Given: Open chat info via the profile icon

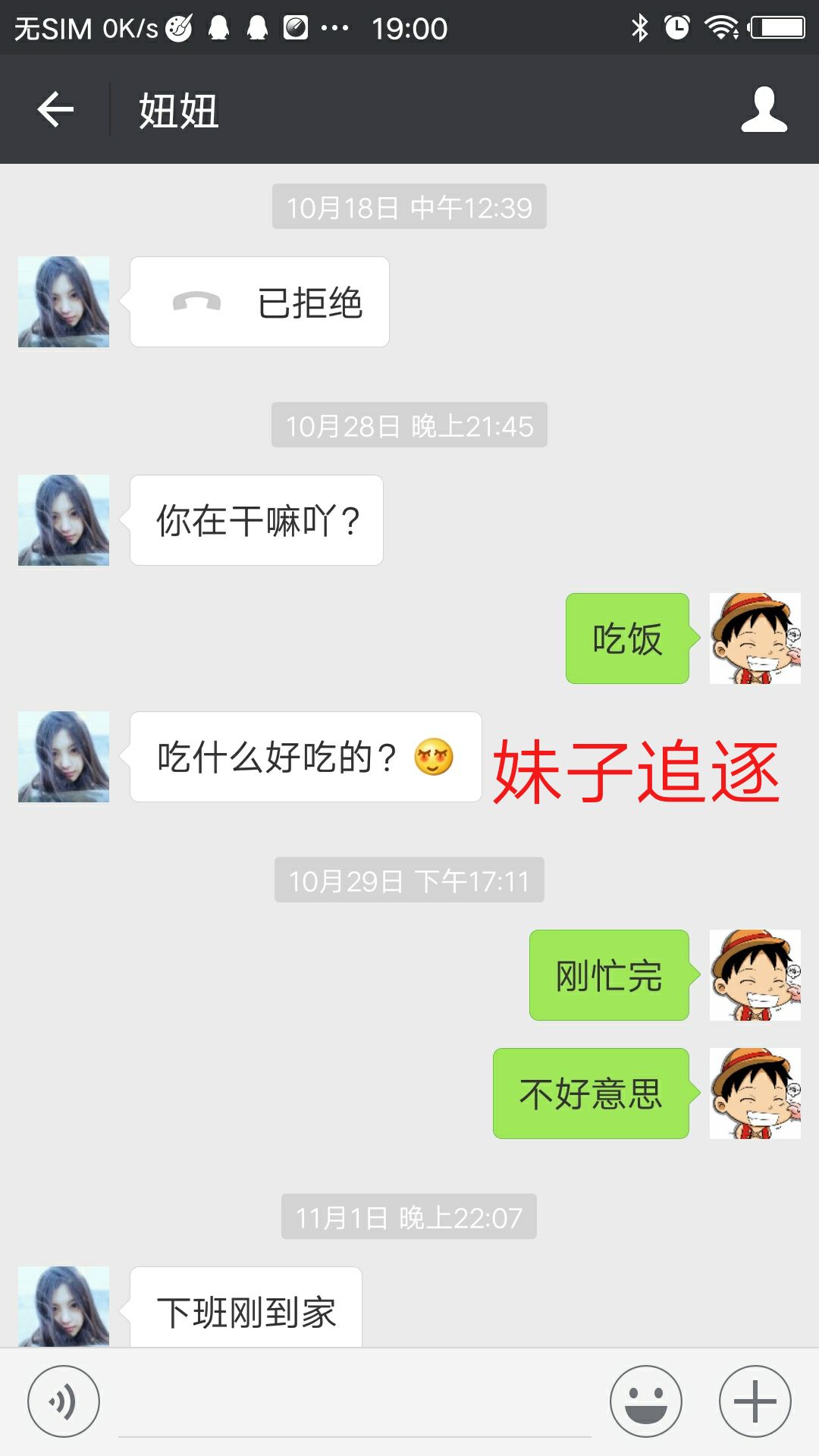Looking at the screenshot, I should (x=764, y=110).
